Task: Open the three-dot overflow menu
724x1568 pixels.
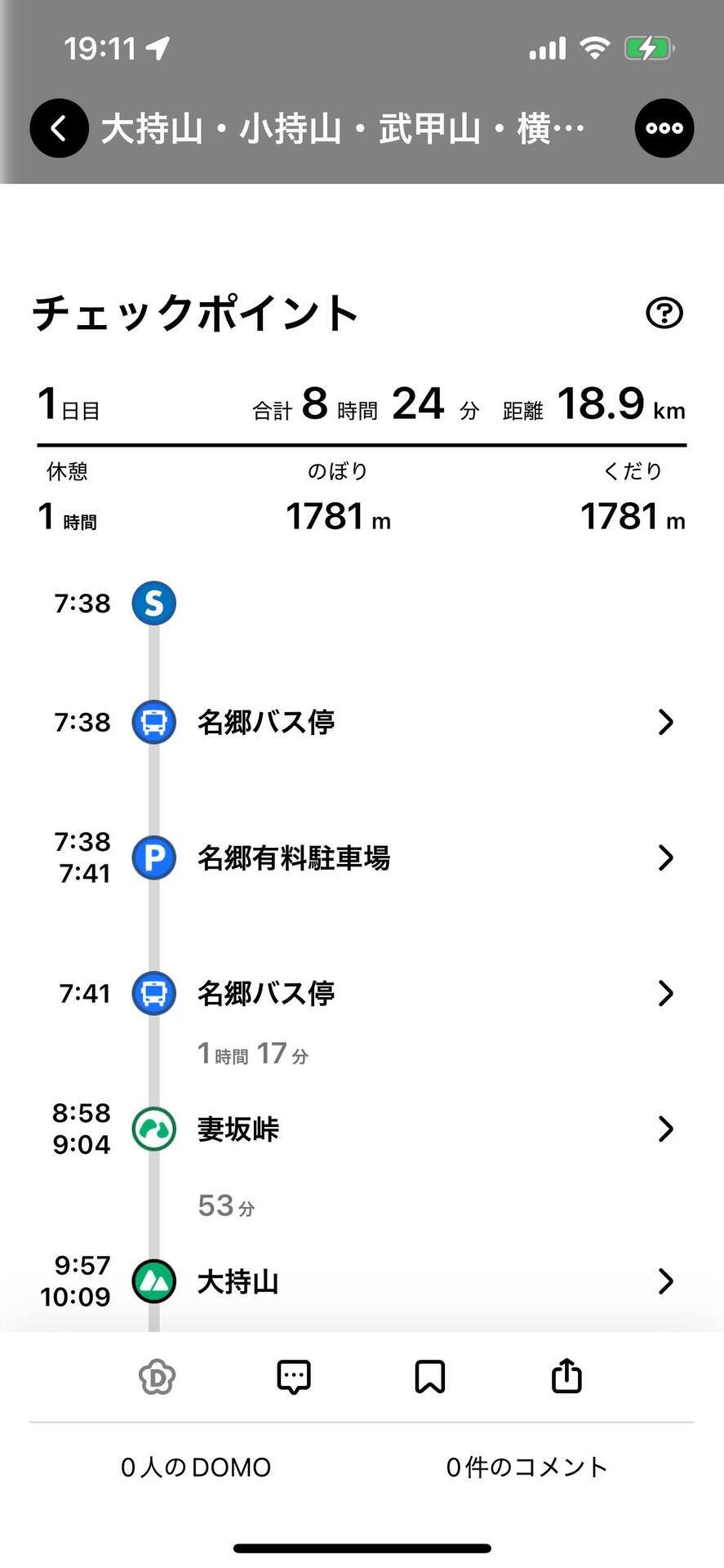Action: (x=664, y=128)
